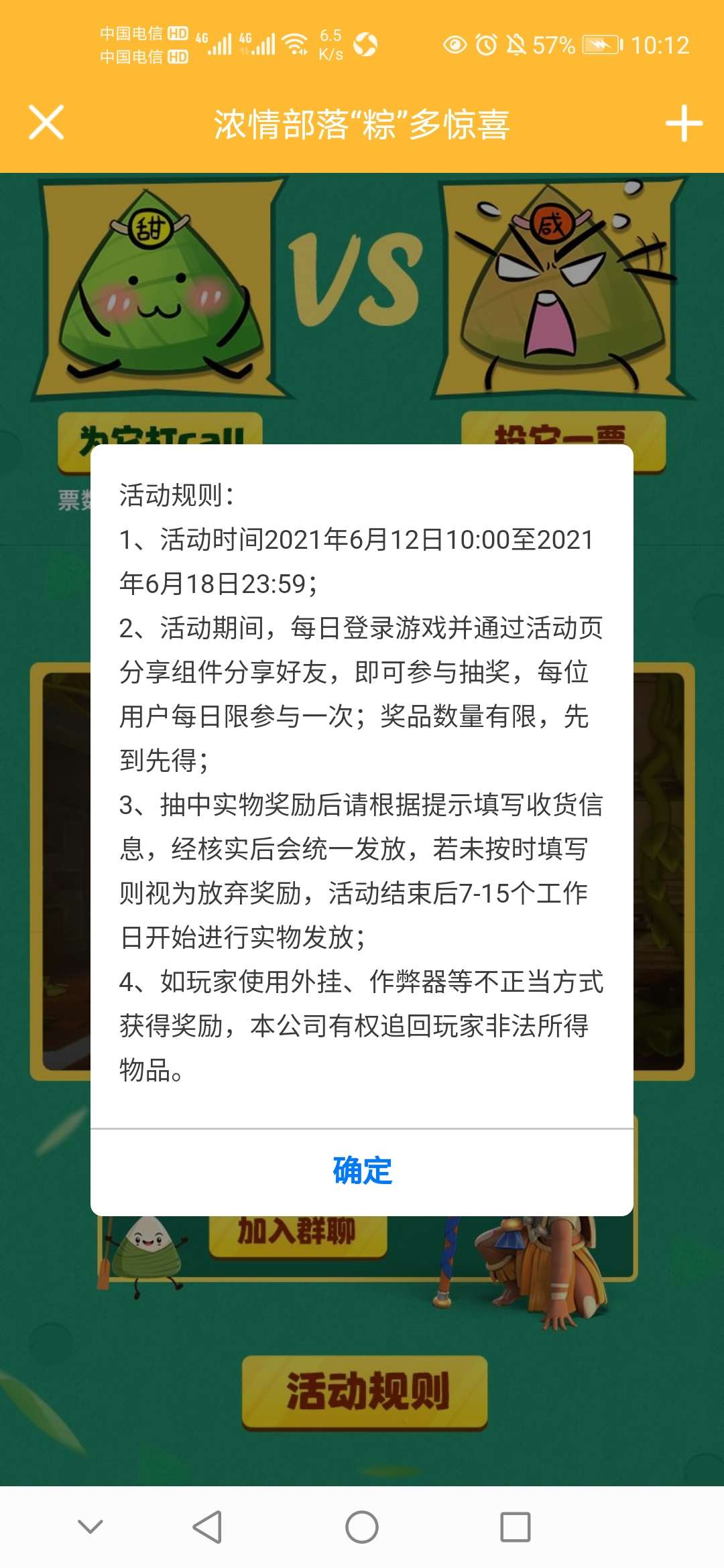Confirm the rules dialog with 确定

362,1171
